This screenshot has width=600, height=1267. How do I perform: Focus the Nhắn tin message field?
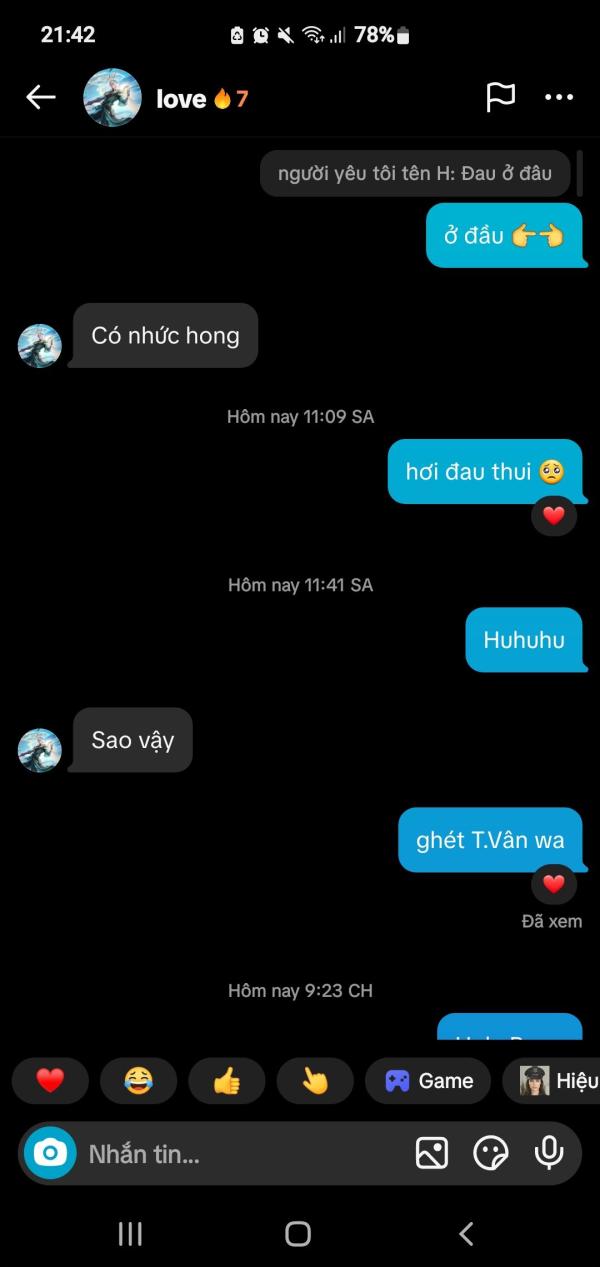point(240,1154)
